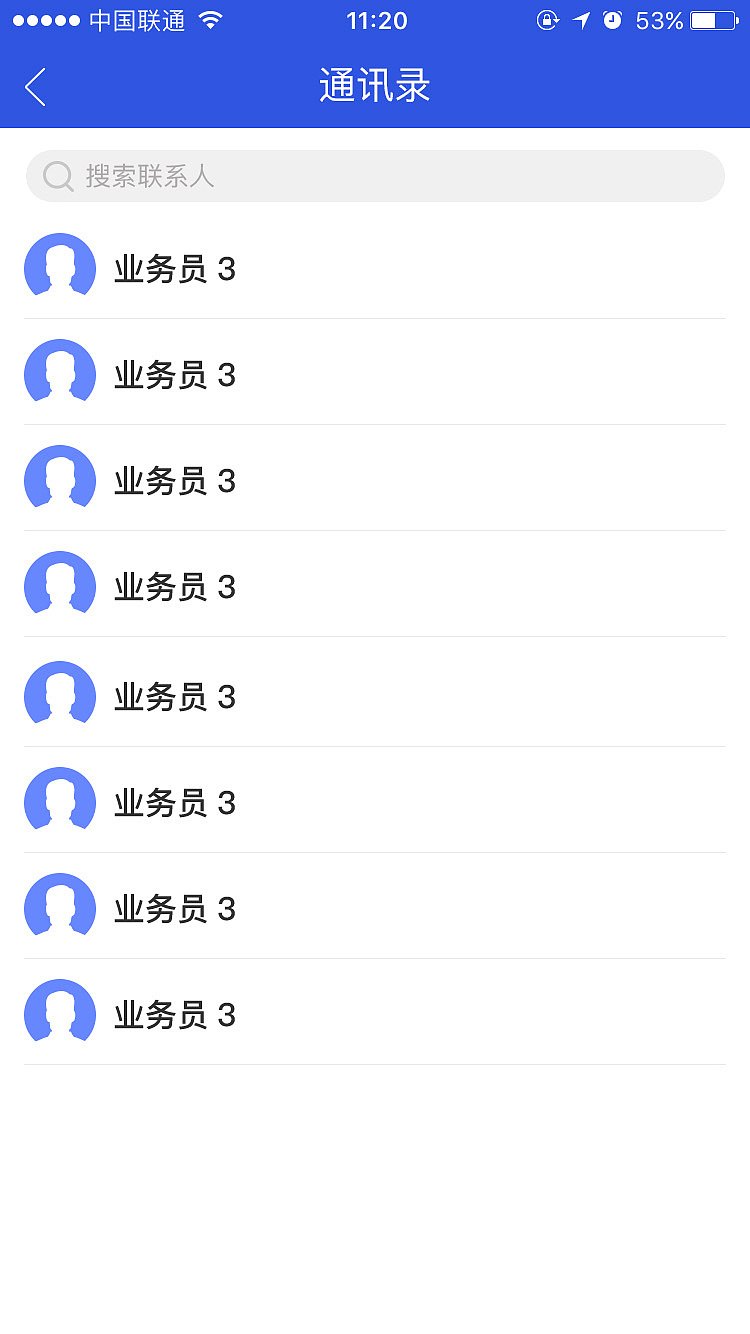
Task: Open the first contact's avatar picture
Action: point(60,268)
